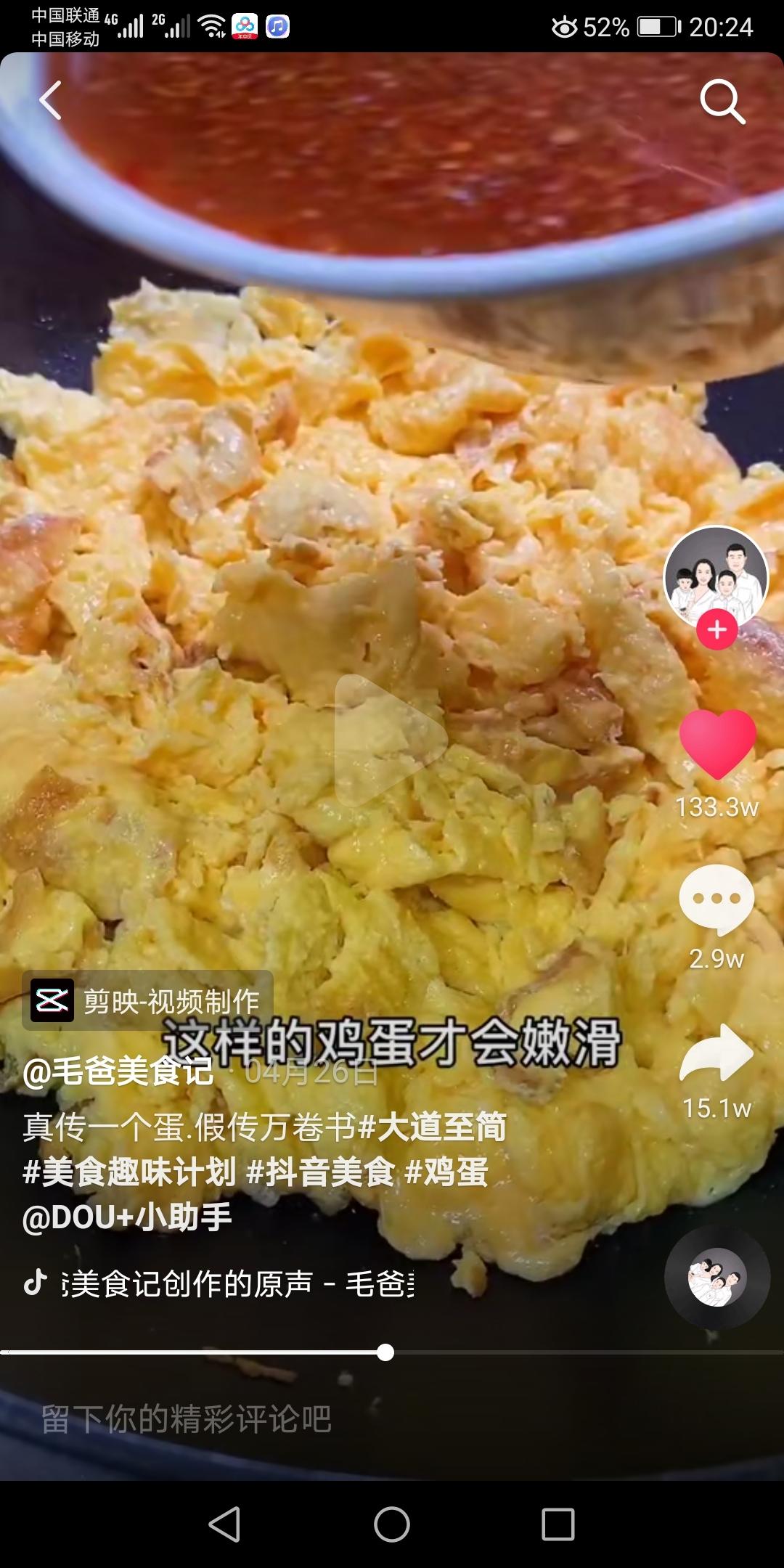784x1568 pixels.
Task: Open the @毛爸美食记 username link
Action: click(x=118, y=1071)
